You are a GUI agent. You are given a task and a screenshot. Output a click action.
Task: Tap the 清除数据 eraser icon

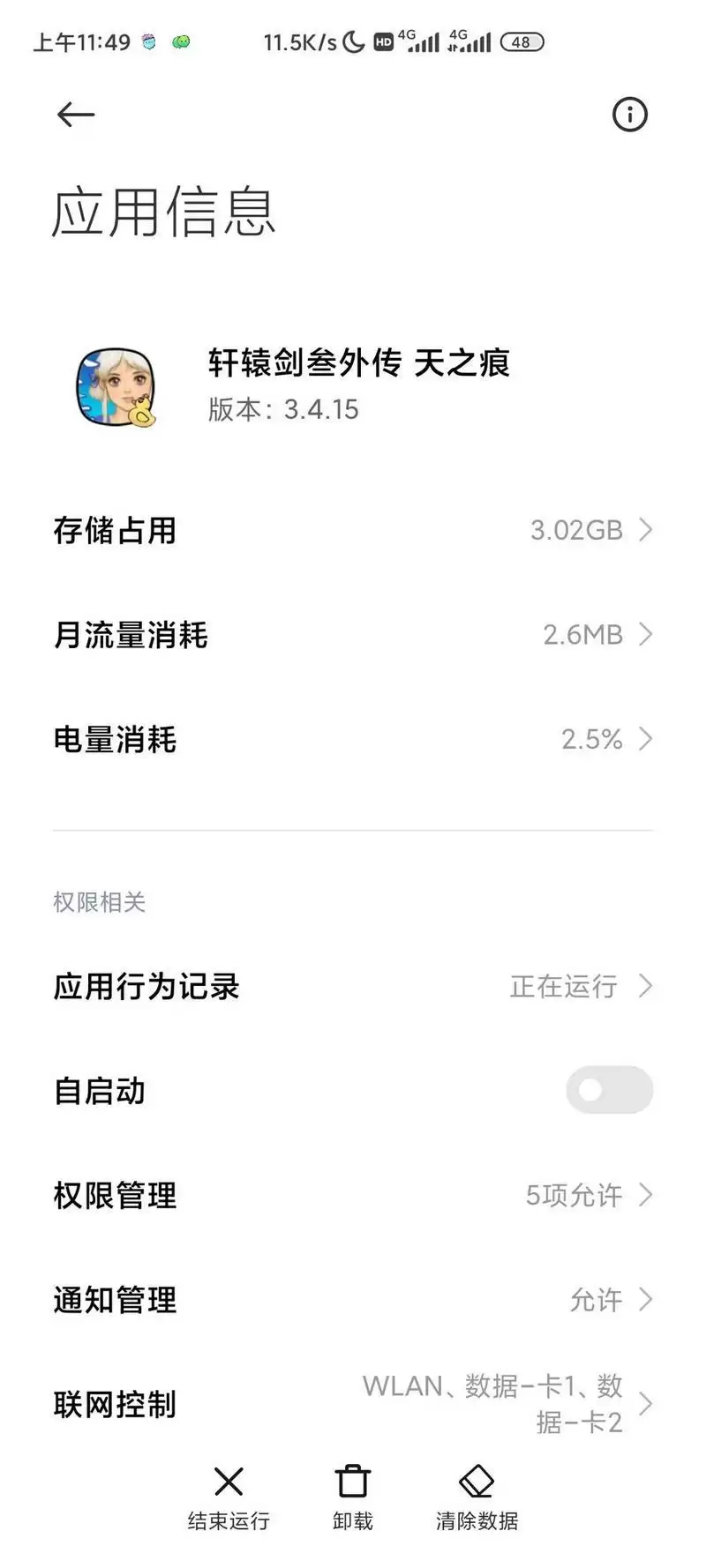click(475, 1482)
